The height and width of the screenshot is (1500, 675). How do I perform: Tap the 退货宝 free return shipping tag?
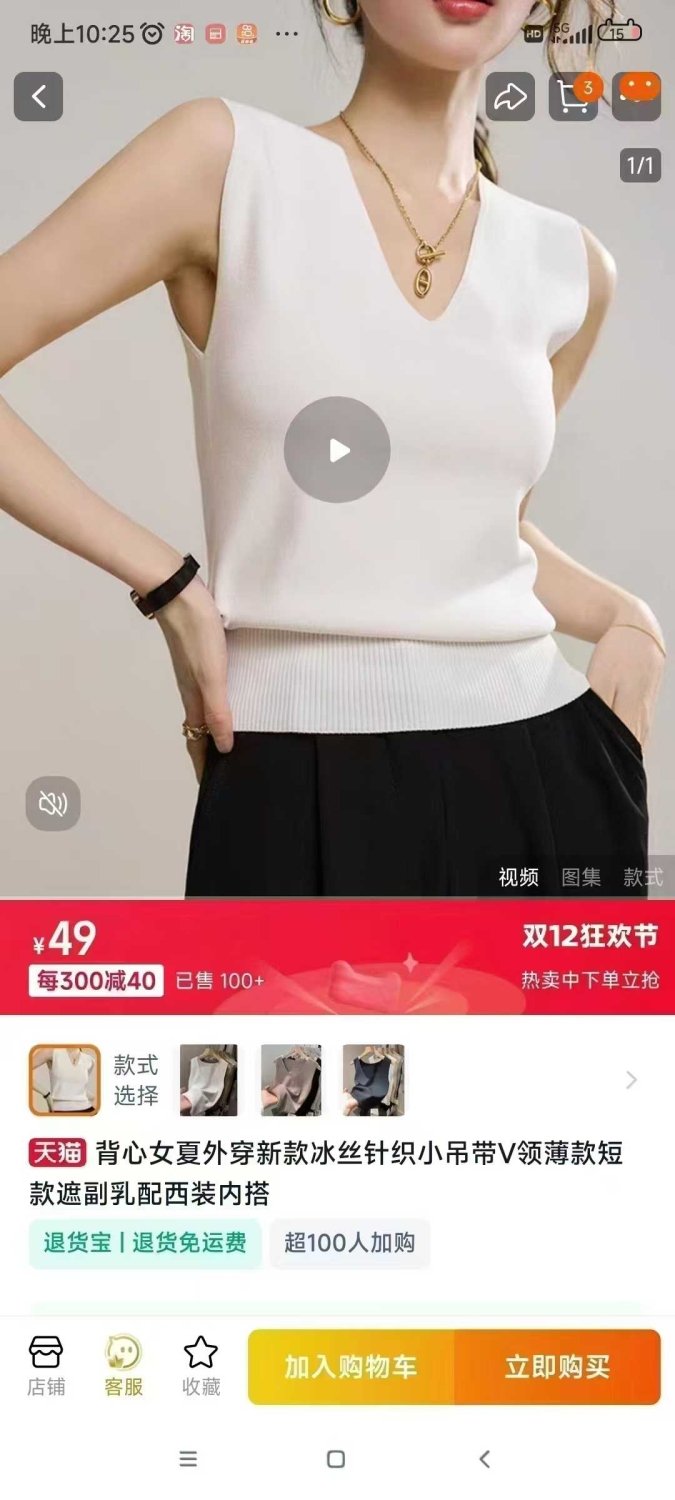coord(145,1243)
